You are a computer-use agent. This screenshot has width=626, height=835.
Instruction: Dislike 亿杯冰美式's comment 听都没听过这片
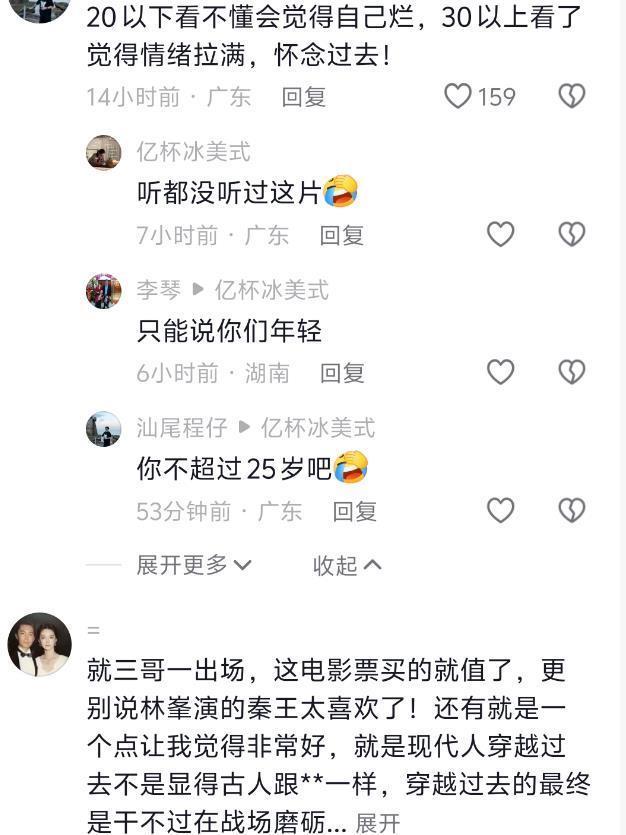[571, 235]
